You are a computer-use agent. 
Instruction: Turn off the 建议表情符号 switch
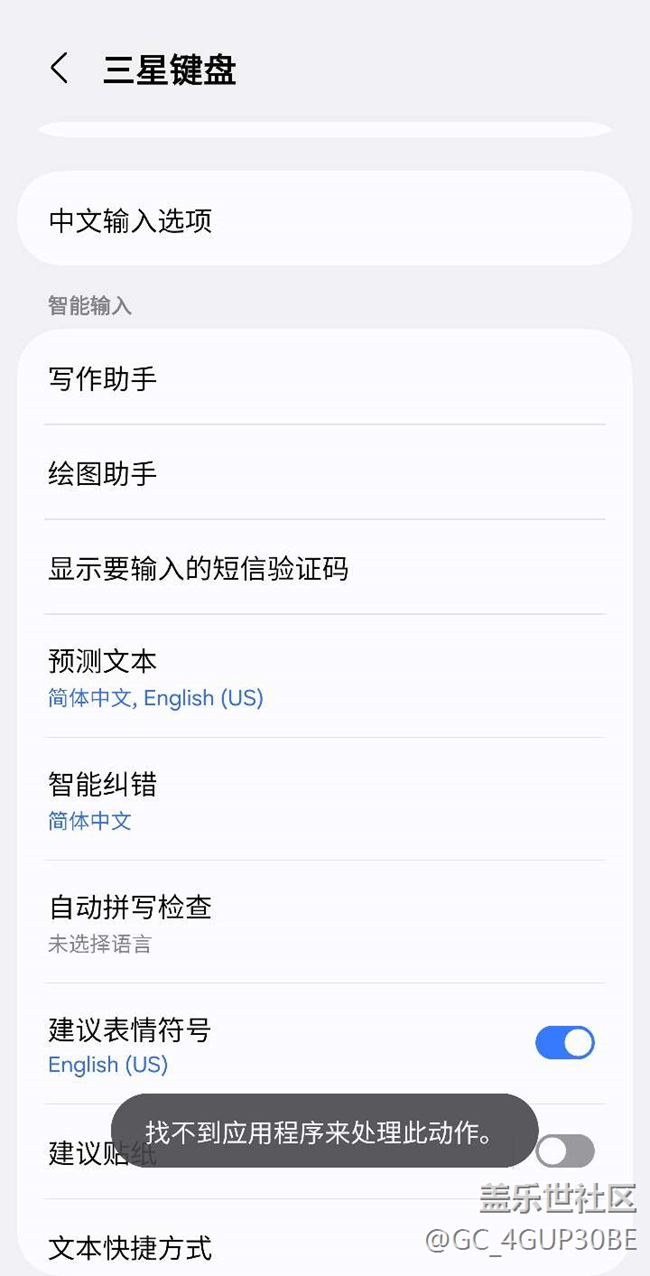click(565, 1043)
